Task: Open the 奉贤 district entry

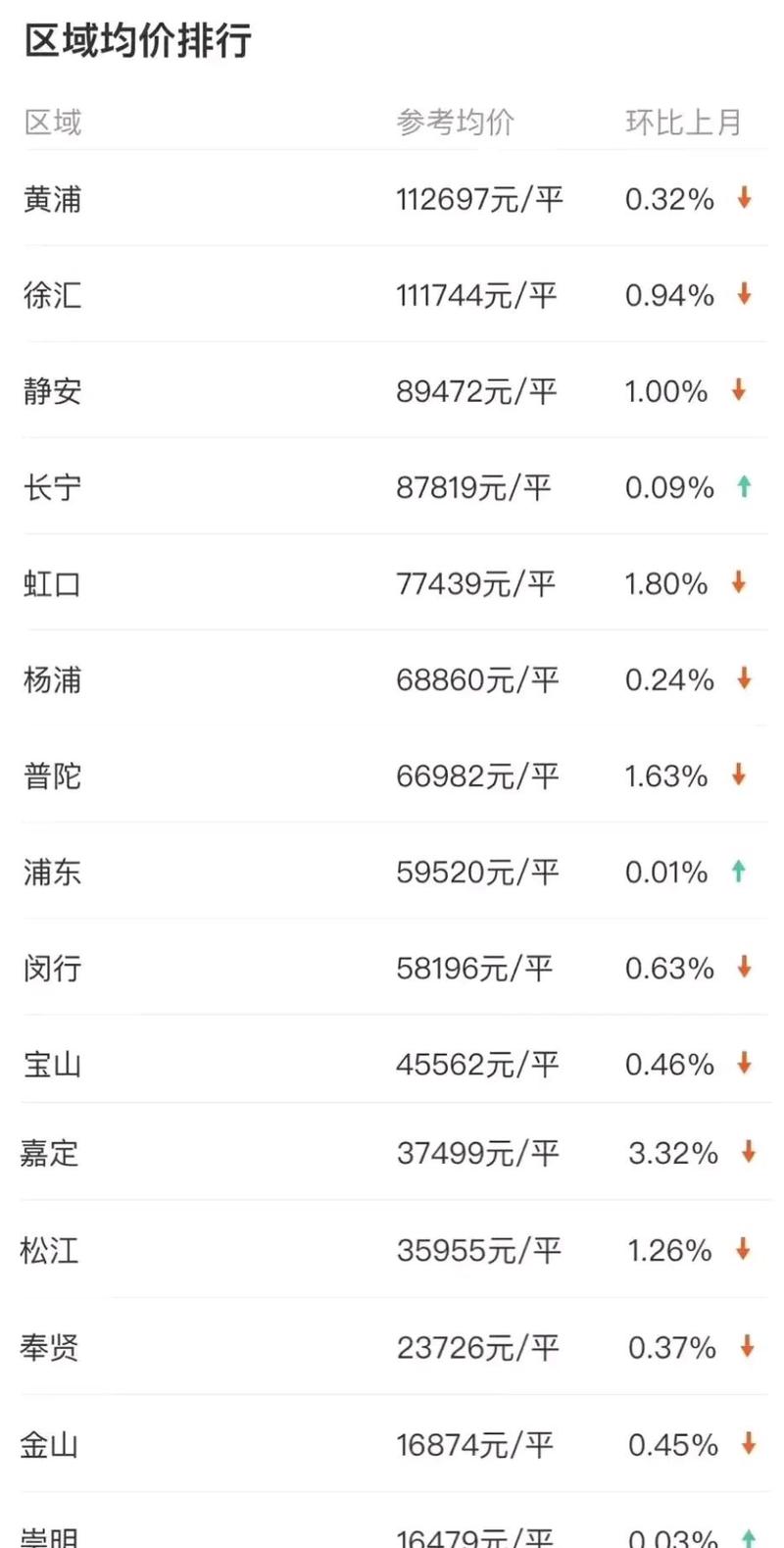Action: (x=51, y=1346)
